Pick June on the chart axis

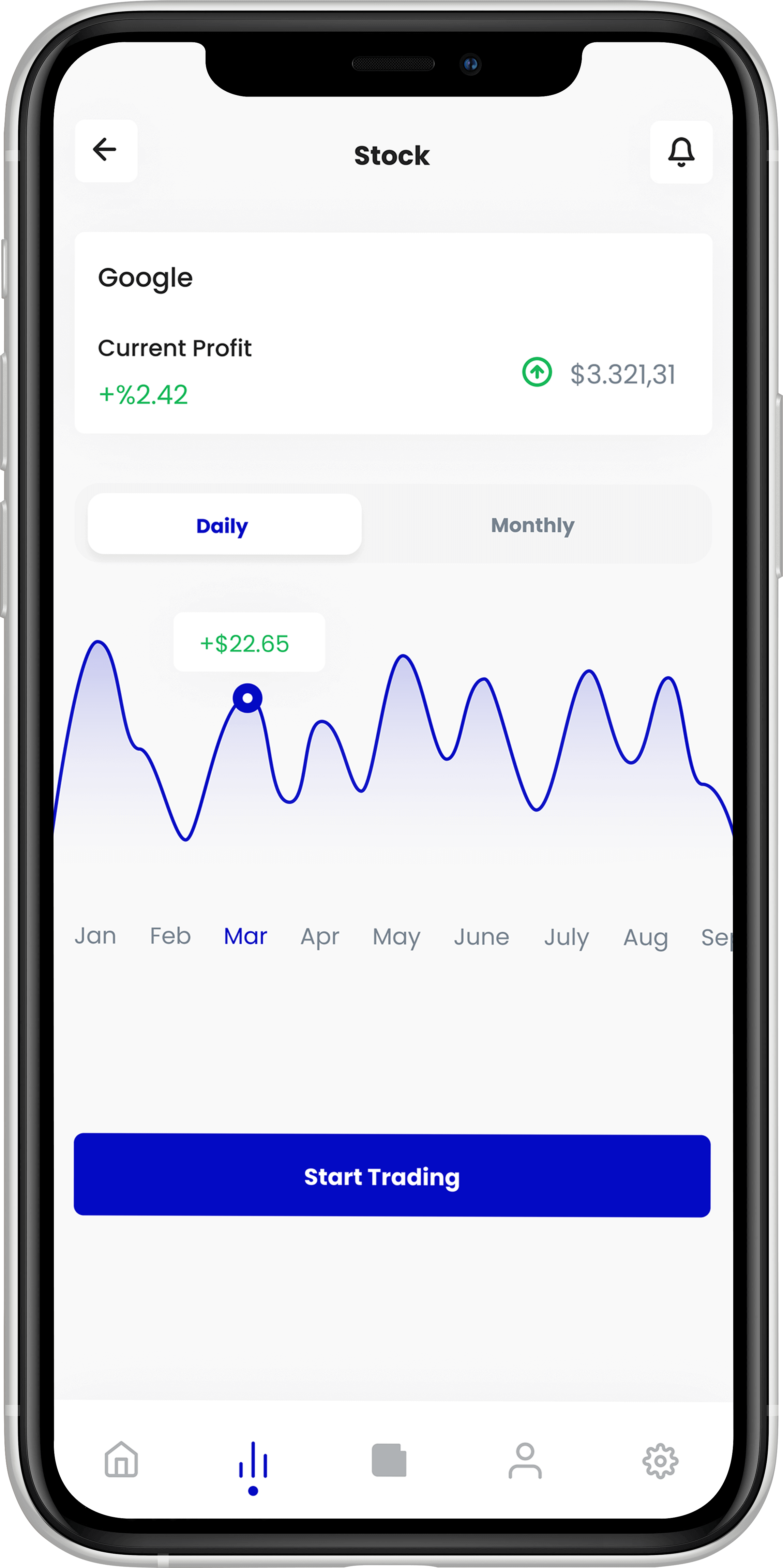(x=482, y=937)
